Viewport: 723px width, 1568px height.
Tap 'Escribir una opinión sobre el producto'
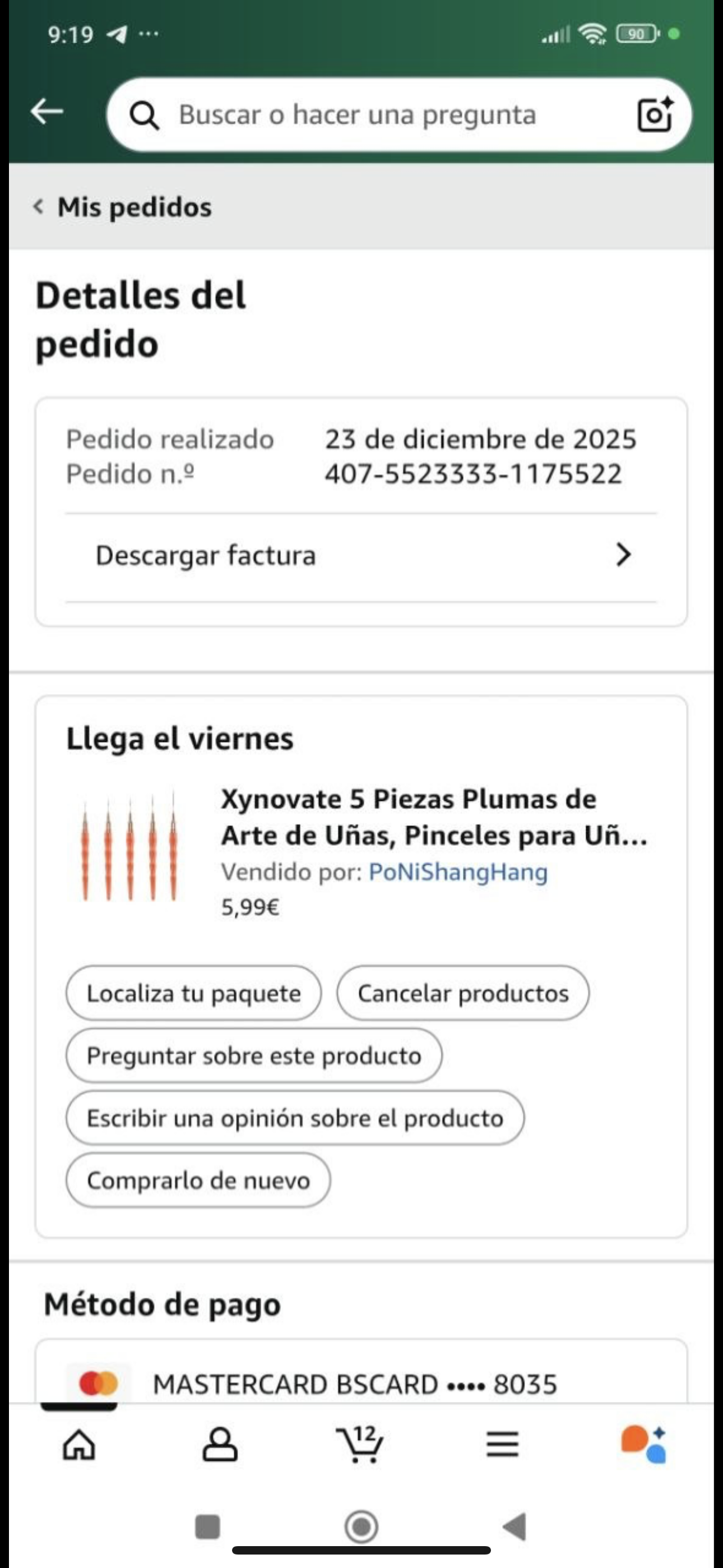[295, 1118]
